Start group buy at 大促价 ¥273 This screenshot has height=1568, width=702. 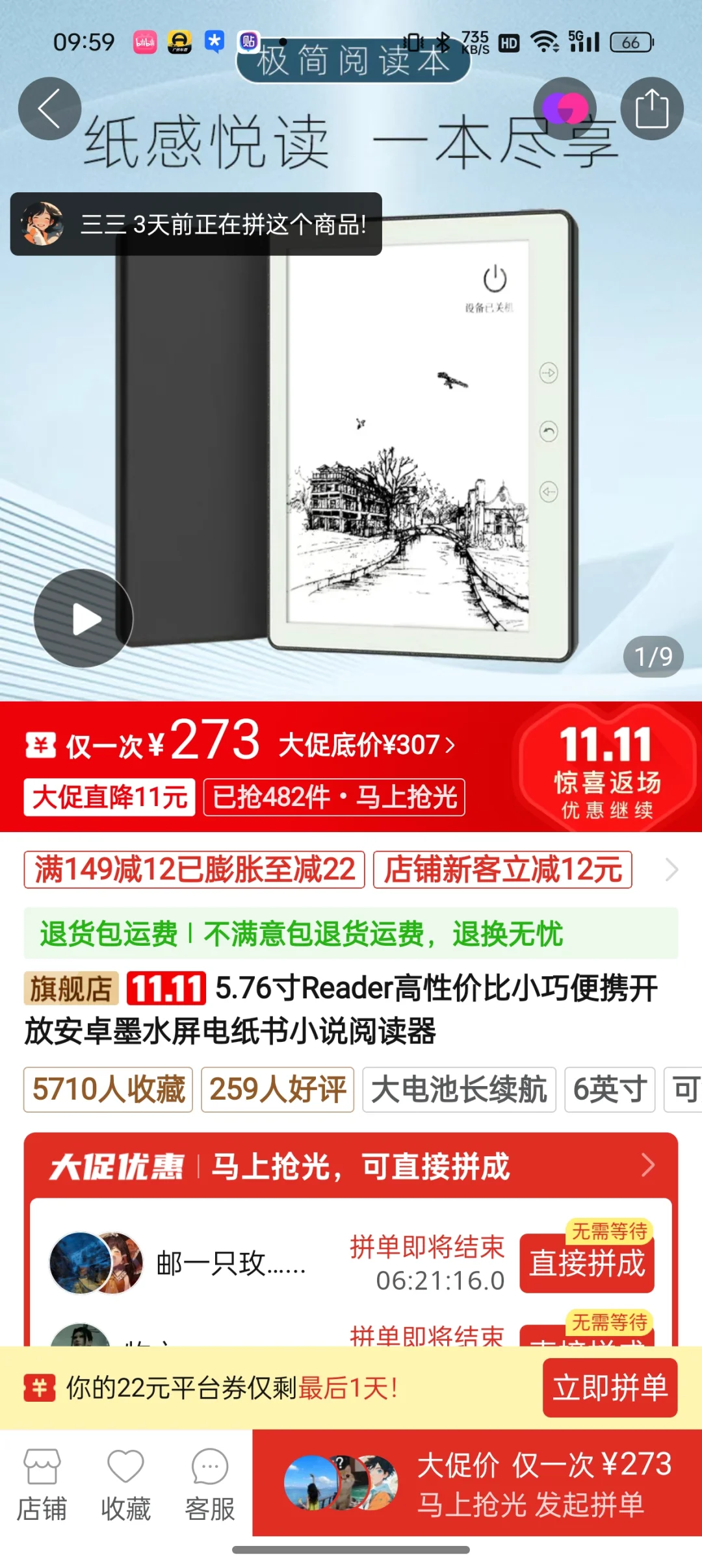[x=477, y=1483]
